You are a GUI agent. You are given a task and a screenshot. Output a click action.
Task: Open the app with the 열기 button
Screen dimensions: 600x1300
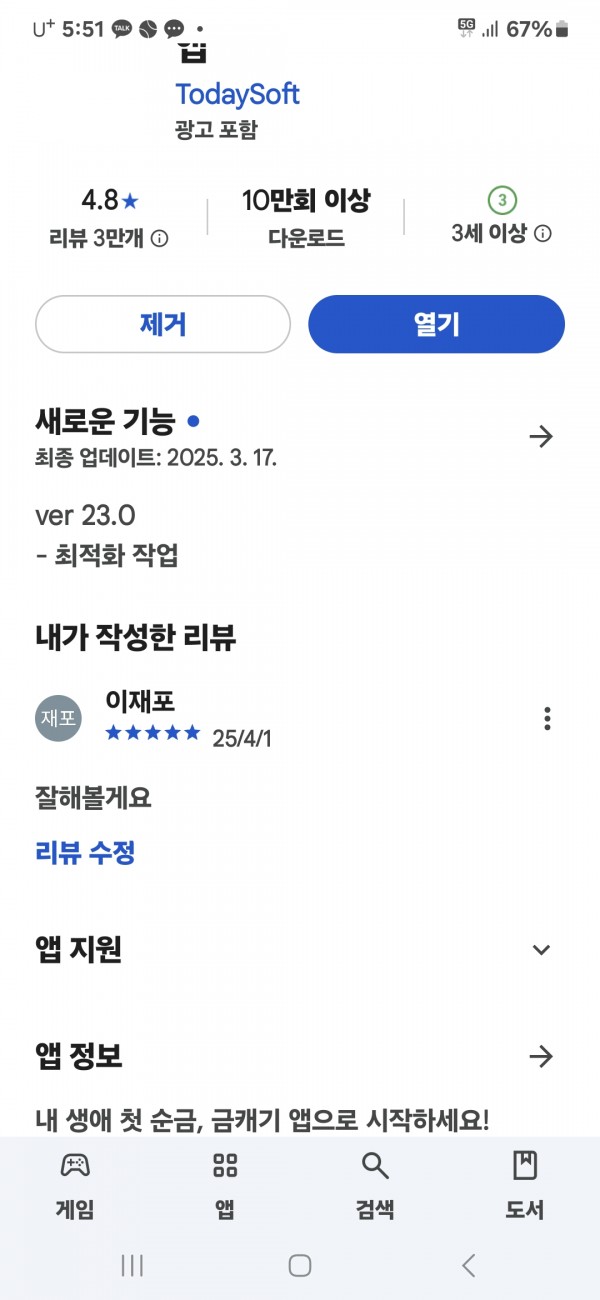click(x=436, y=324)
